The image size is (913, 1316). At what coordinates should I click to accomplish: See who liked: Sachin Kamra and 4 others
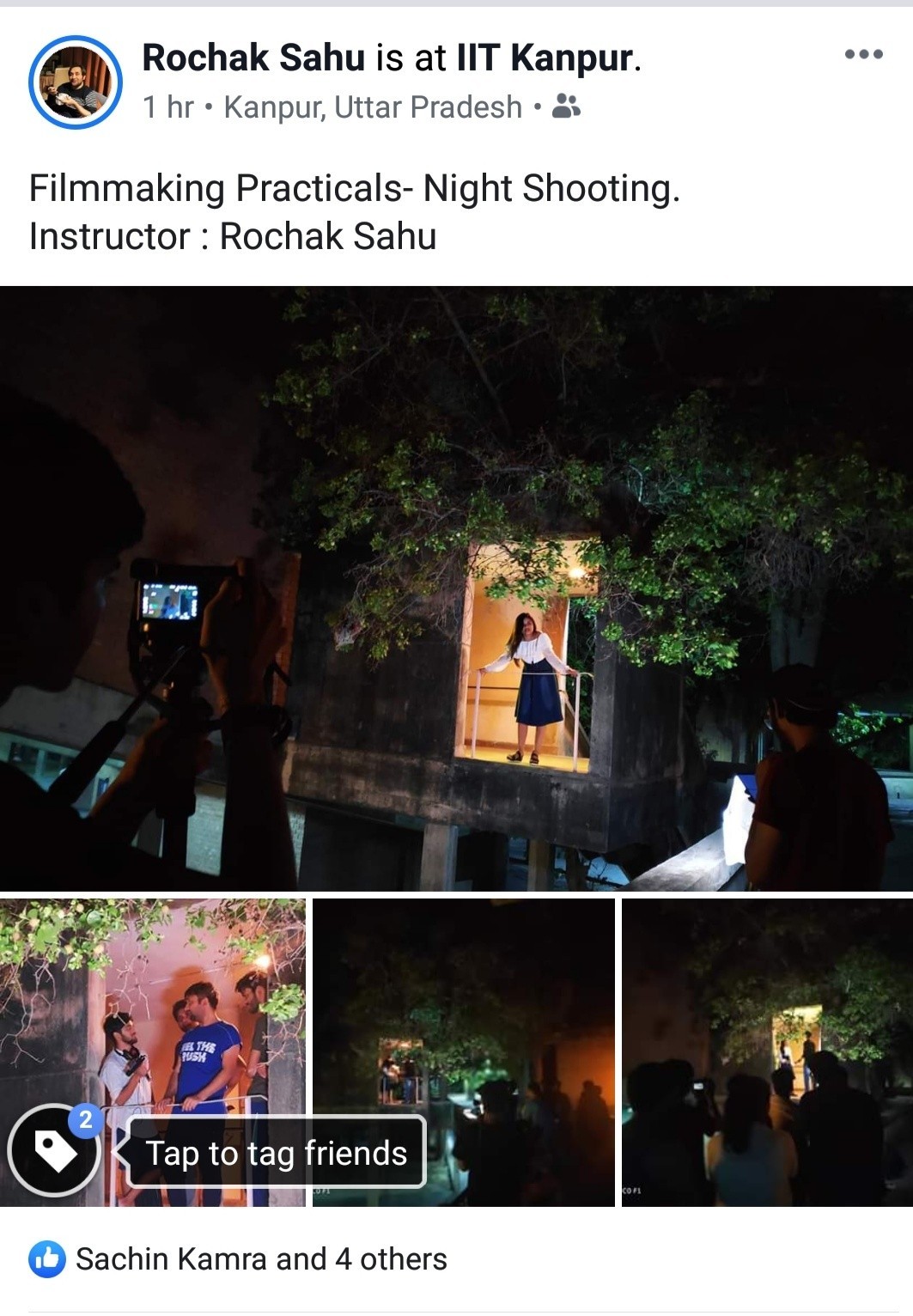tap(261, 1259)
